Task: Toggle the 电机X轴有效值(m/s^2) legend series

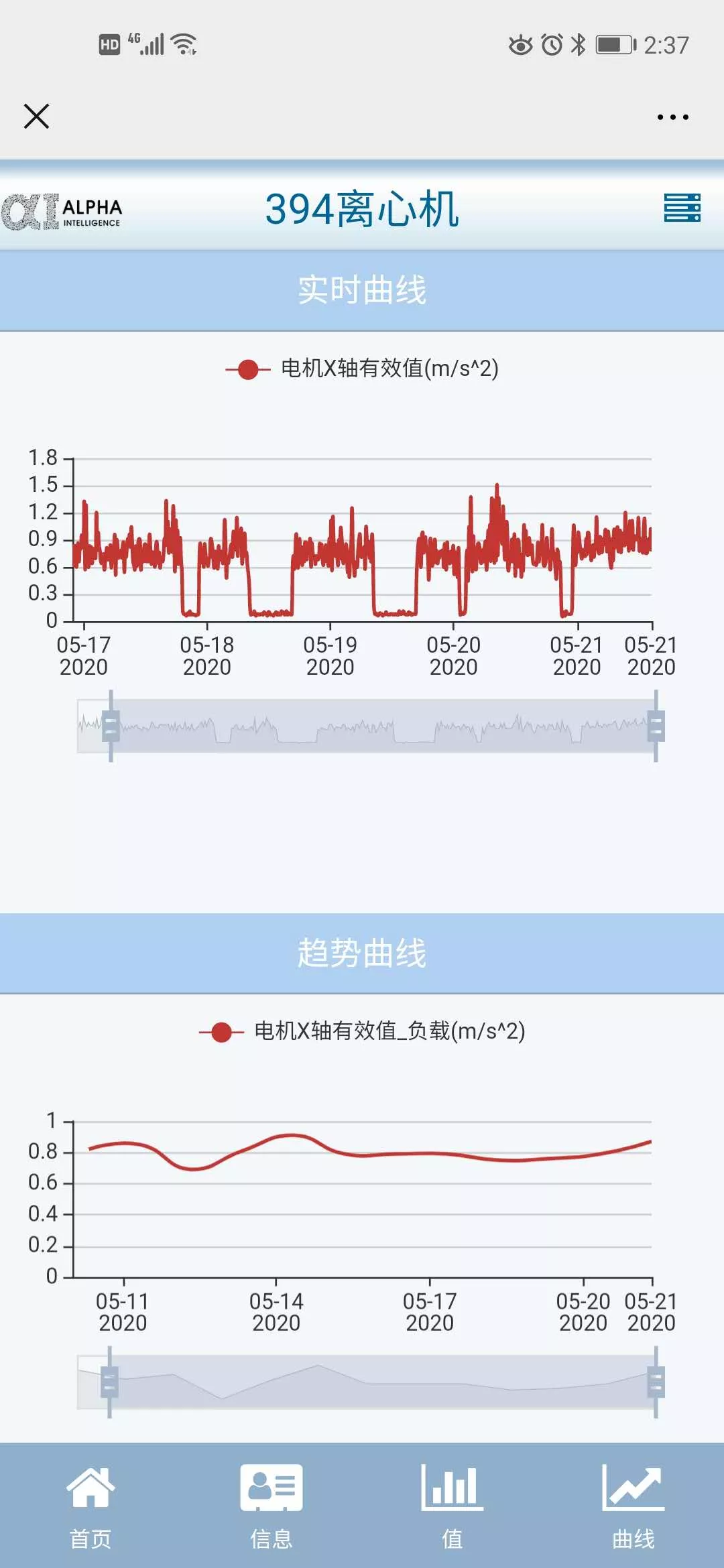Action: pos(362,369)
